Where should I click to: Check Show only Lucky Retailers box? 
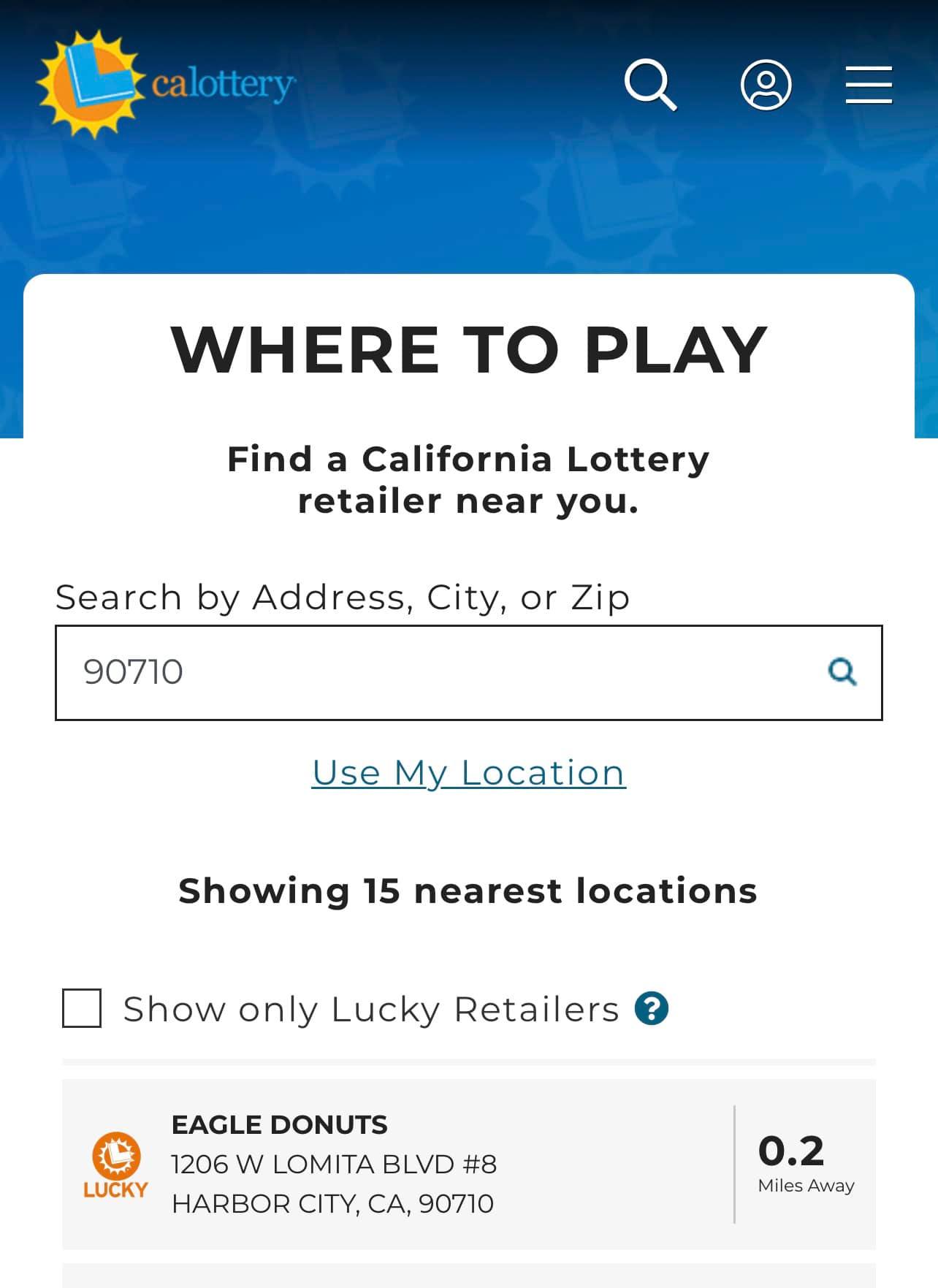(82, 1008)
